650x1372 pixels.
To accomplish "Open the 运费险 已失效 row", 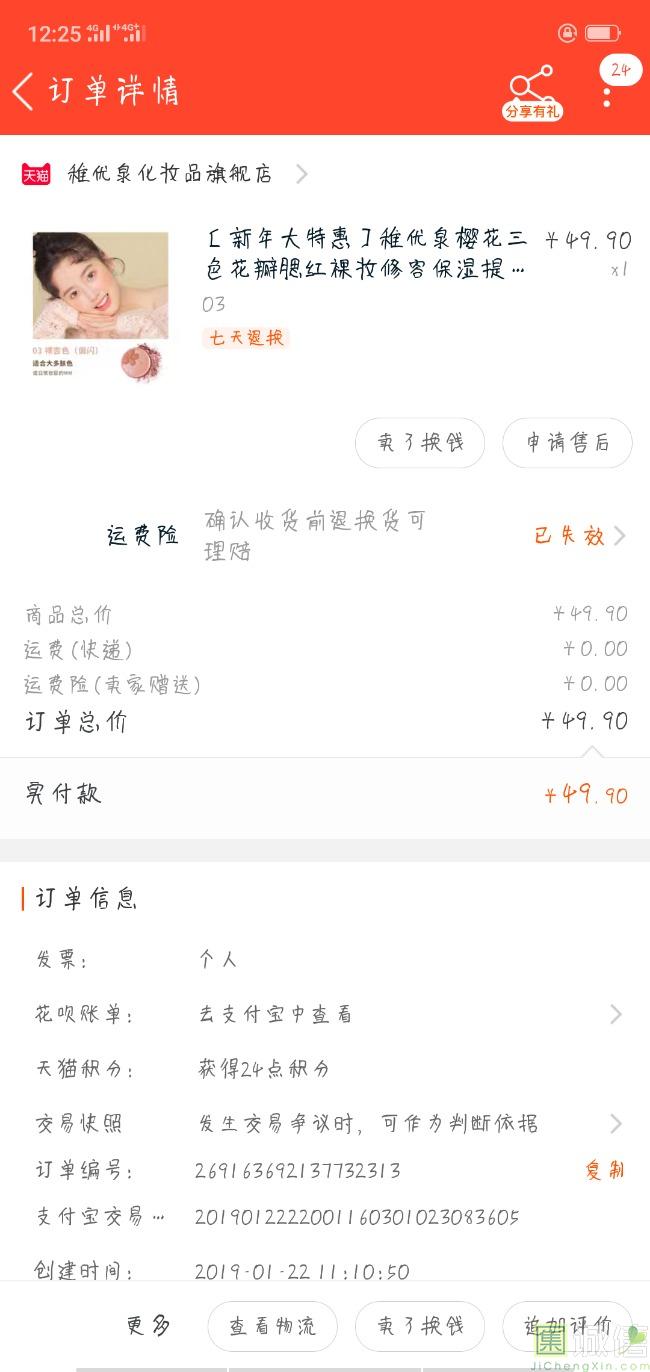I will pos(325,536).
